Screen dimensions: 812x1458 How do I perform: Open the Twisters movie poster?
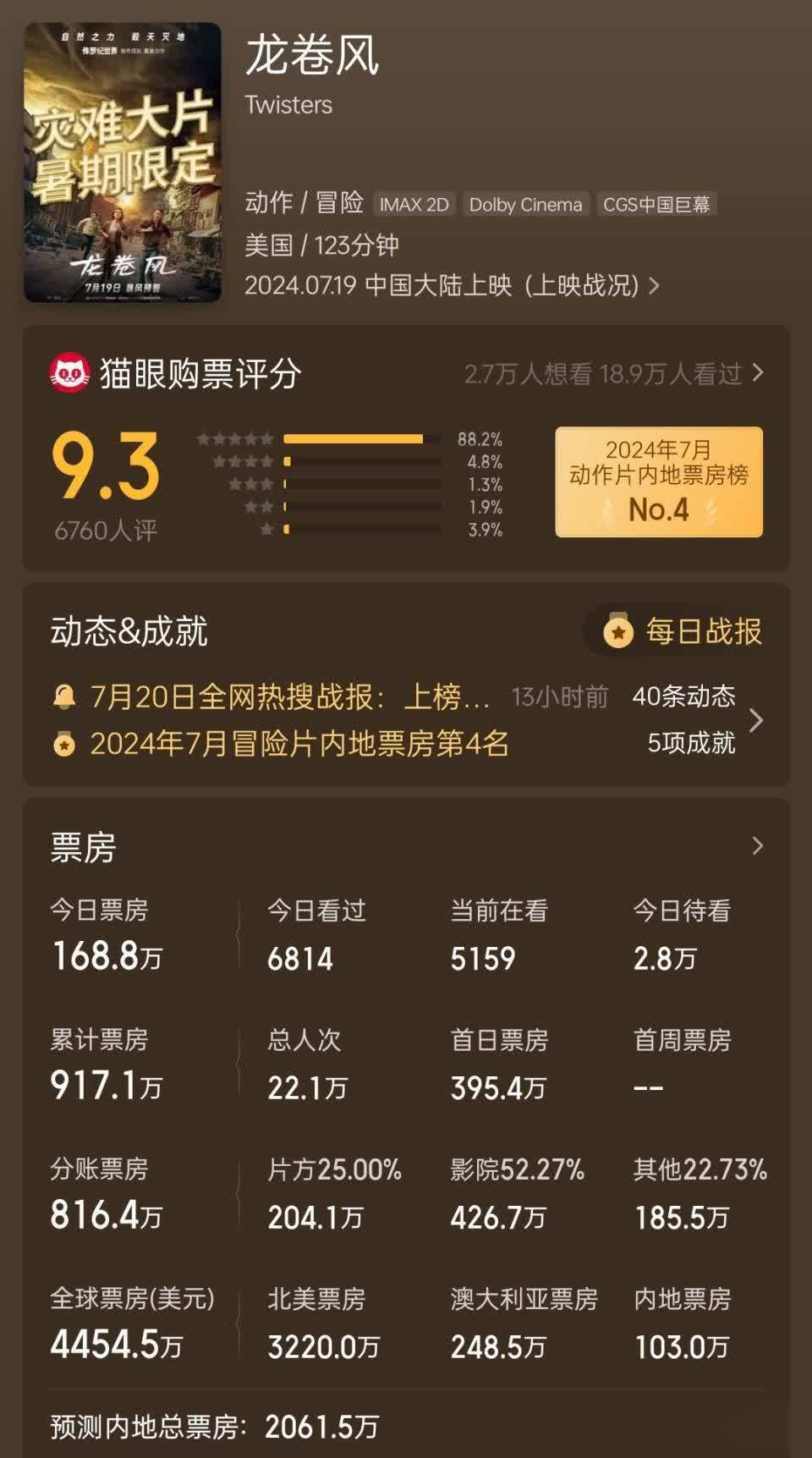coord(123,162)
